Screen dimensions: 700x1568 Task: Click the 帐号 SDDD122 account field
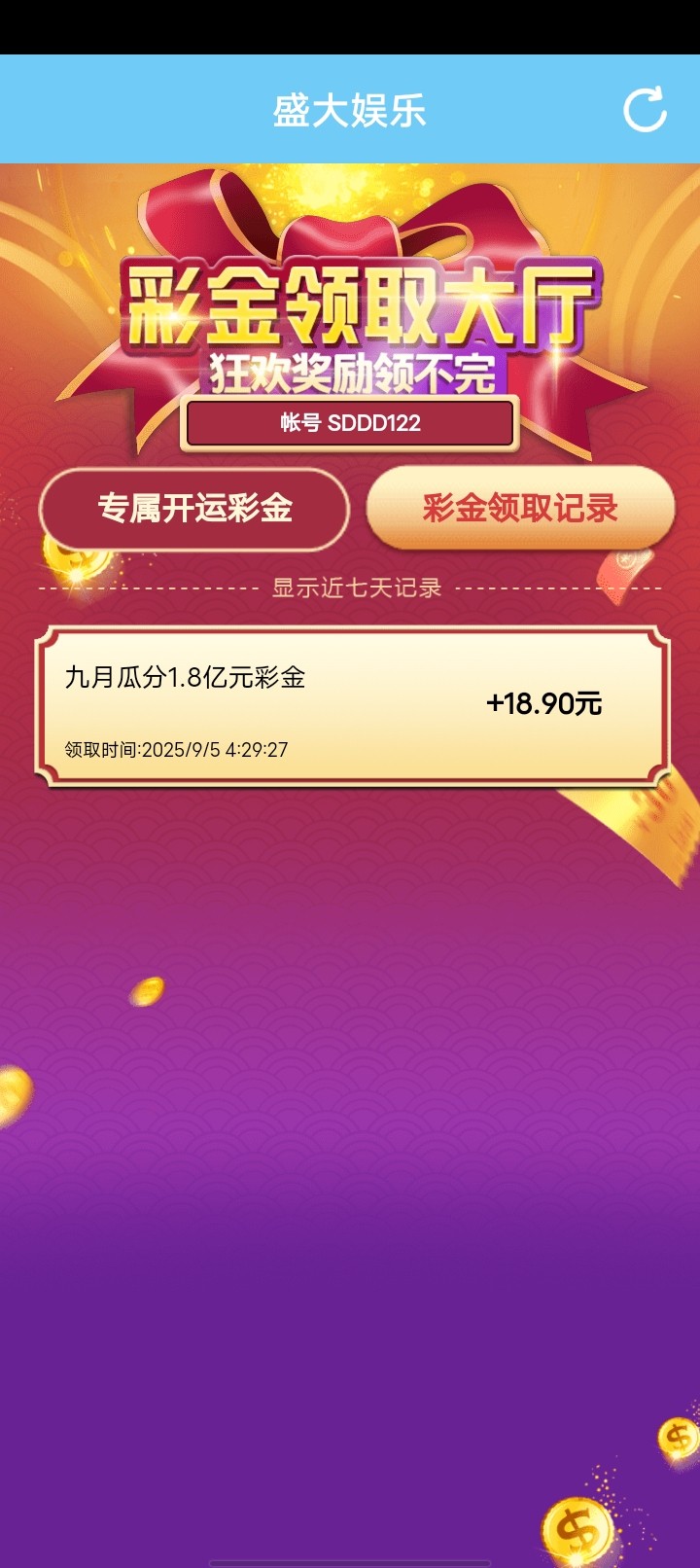pyautogui.click(x=348, y=422)
